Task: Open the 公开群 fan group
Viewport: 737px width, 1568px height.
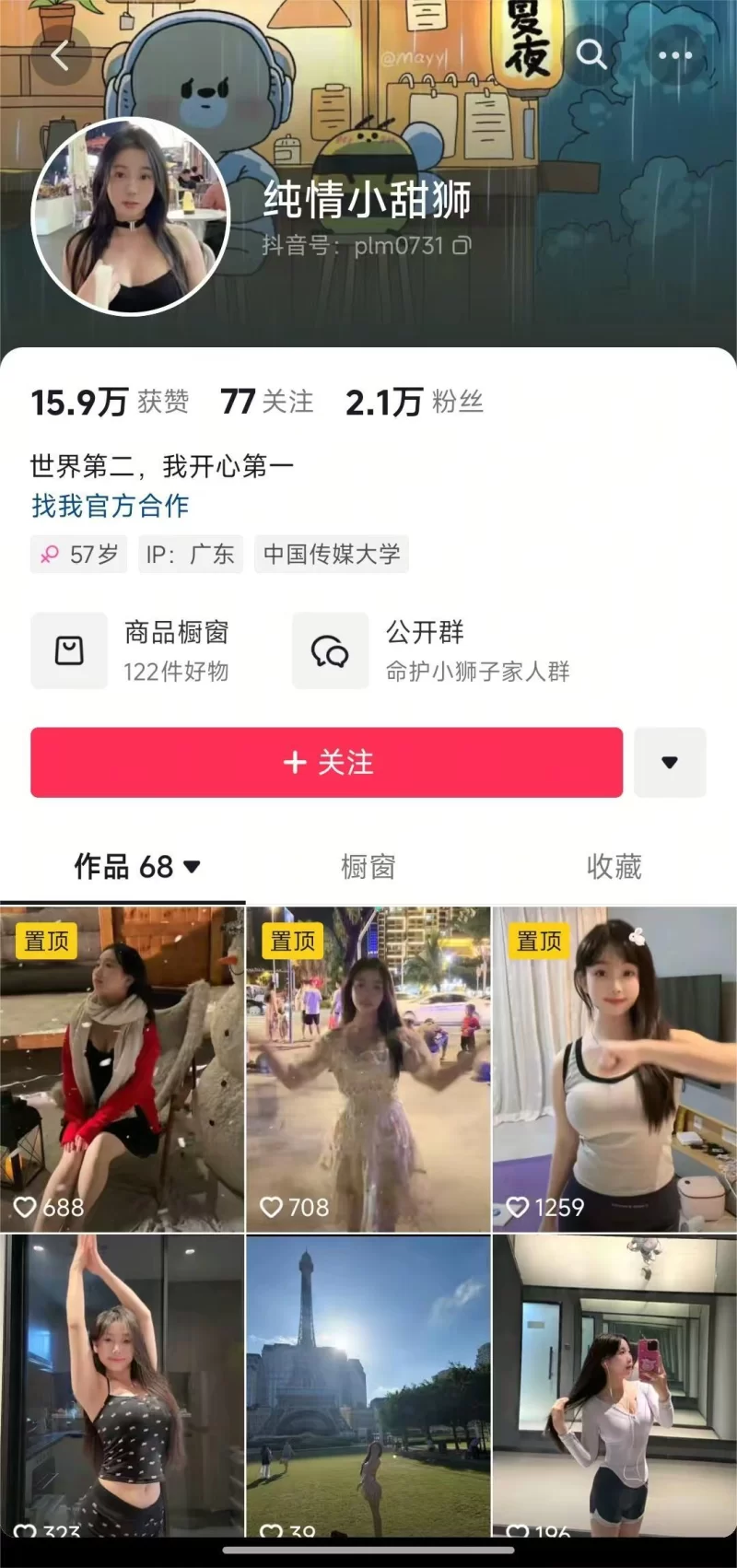Action: [433, 651]
